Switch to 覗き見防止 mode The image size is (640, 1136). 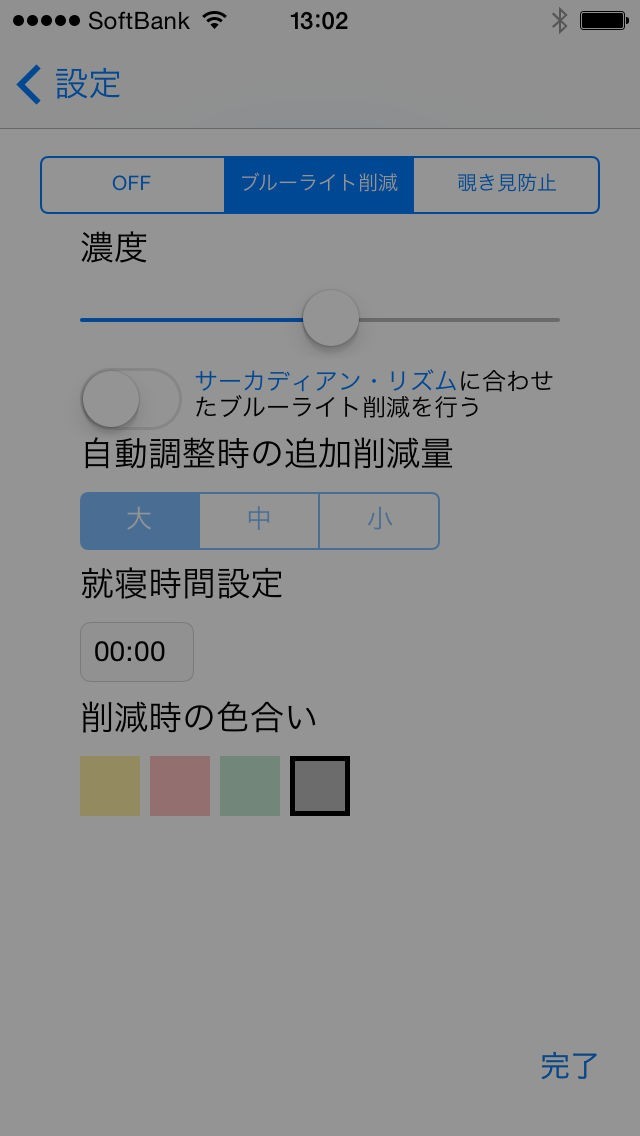point(507,185)
